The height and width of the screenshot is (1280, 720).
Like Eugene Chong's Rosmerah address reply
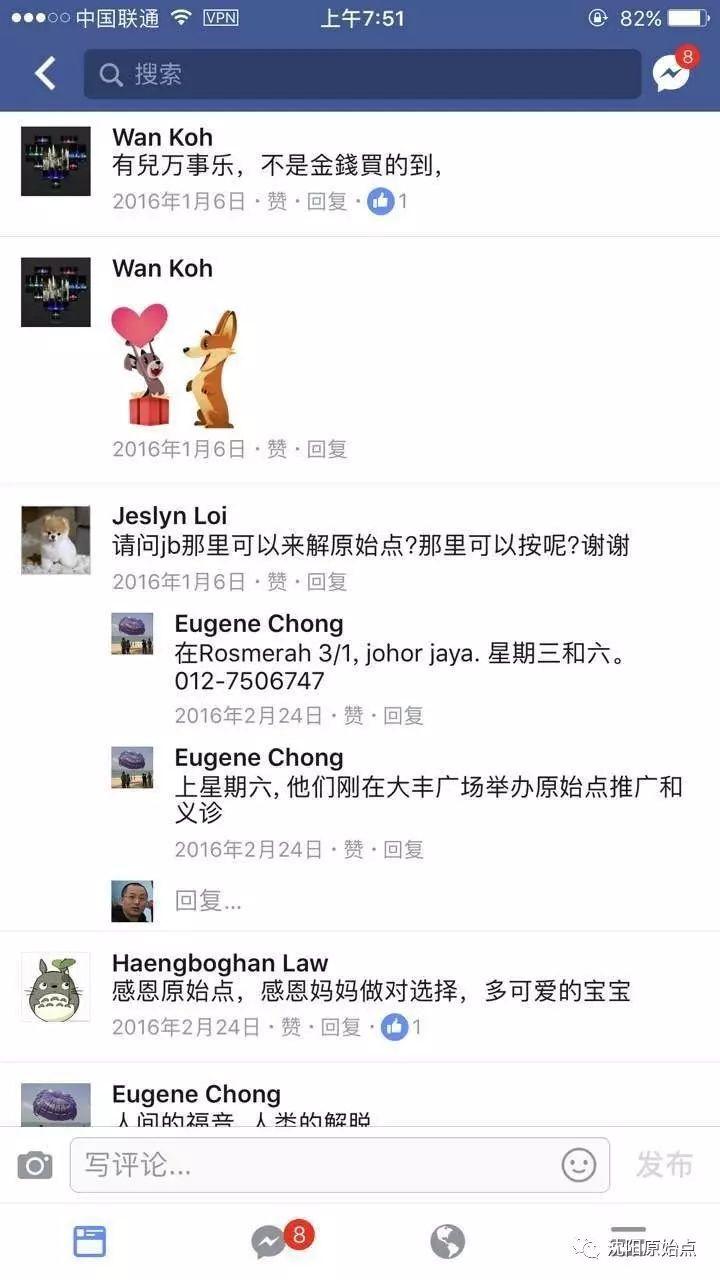[x=354, y=715]
